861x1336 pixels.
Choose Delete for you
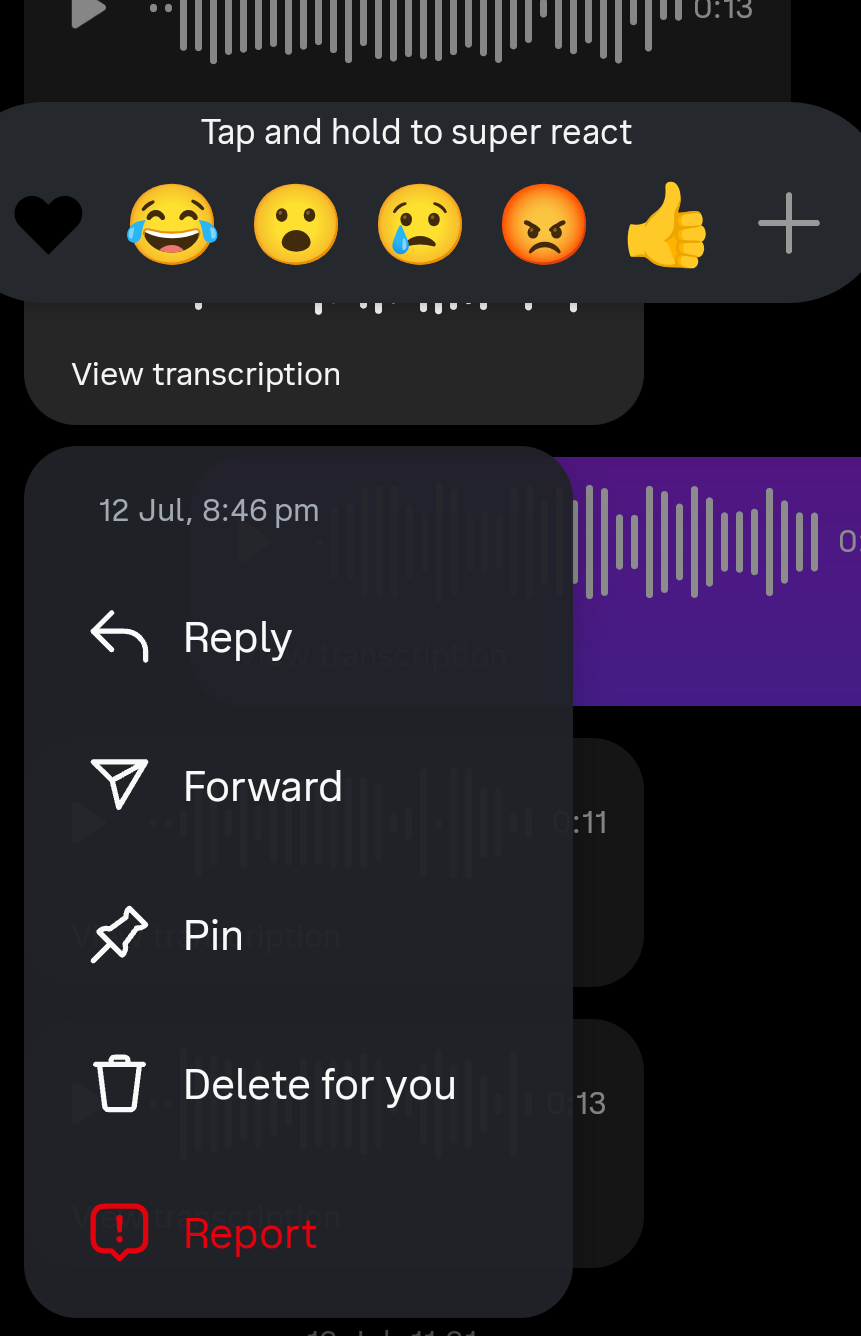tap(319, 1085)
